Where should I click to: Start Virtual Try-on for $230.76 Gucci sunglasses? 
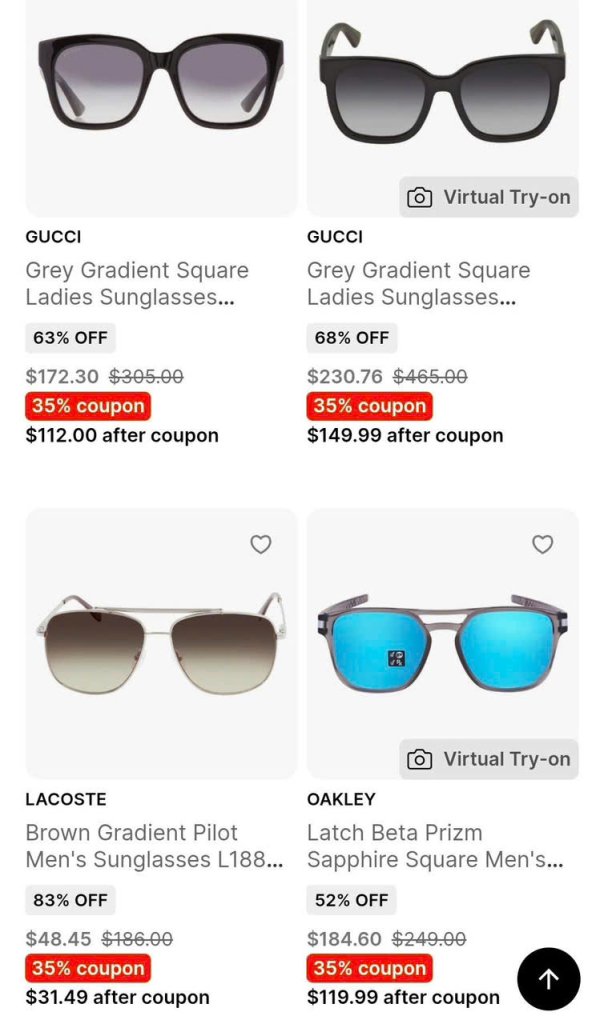[x=489, y=197]
